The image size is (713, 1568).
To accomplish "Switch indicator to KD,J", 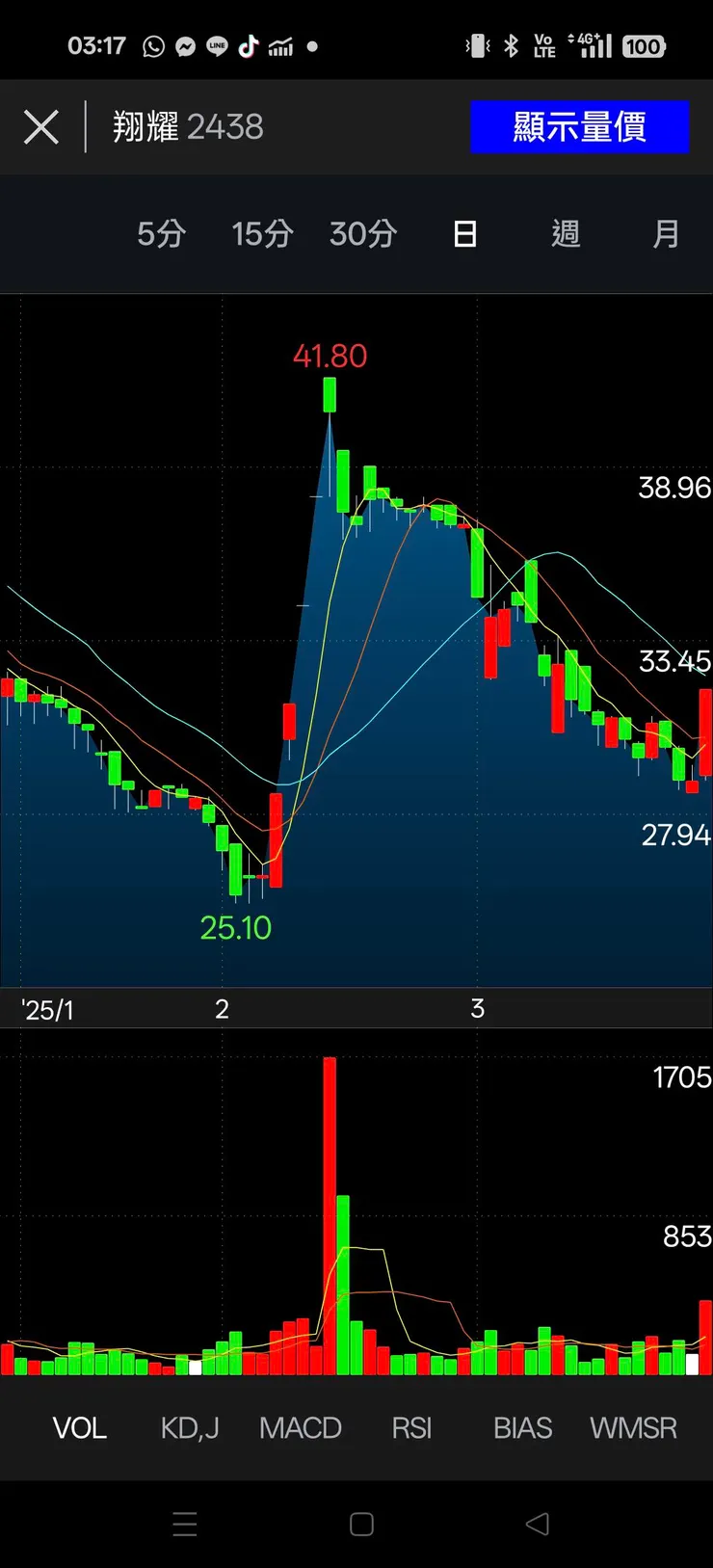I will (x=190, y=1427).
